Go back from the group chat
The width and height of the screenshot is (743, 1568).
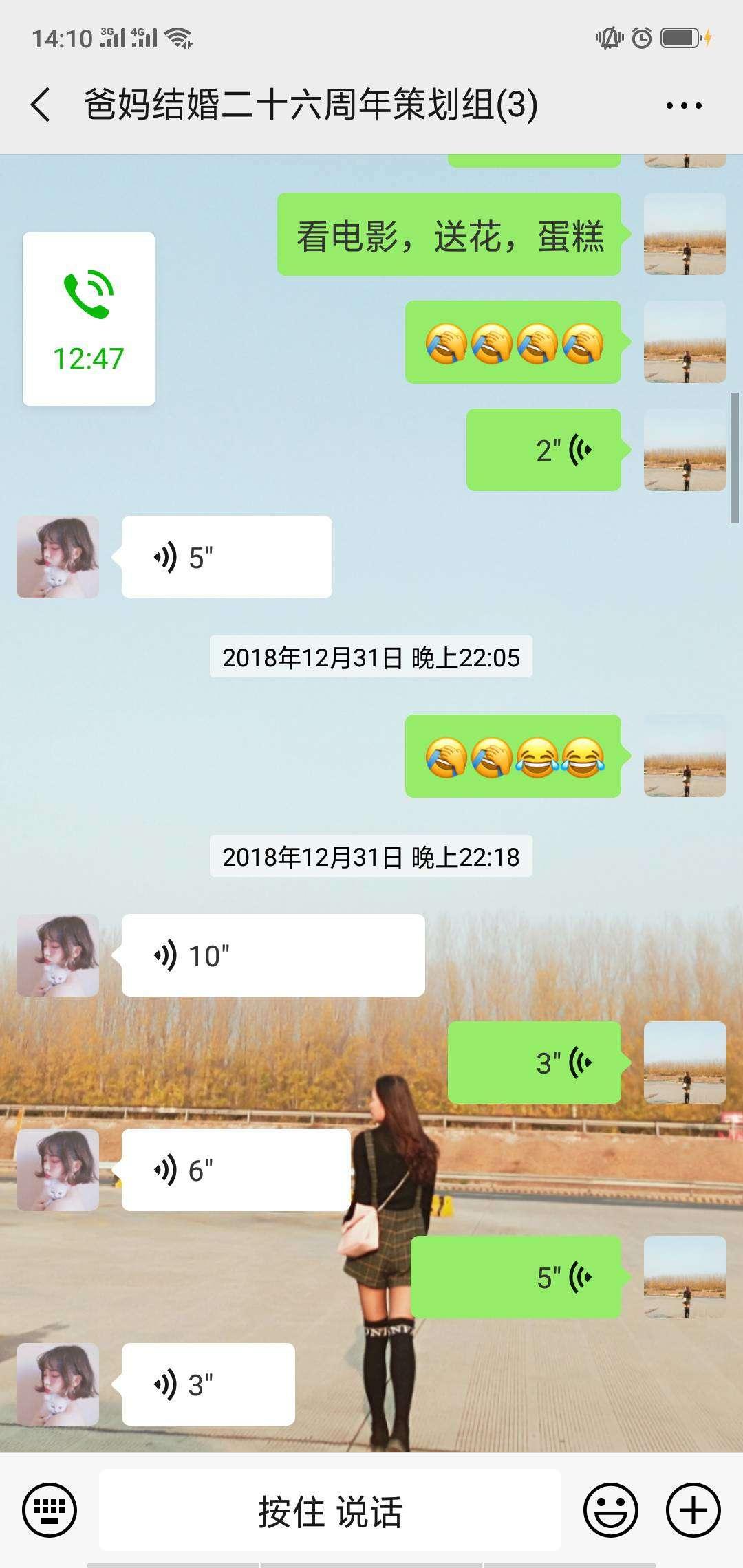click(41, 105)
